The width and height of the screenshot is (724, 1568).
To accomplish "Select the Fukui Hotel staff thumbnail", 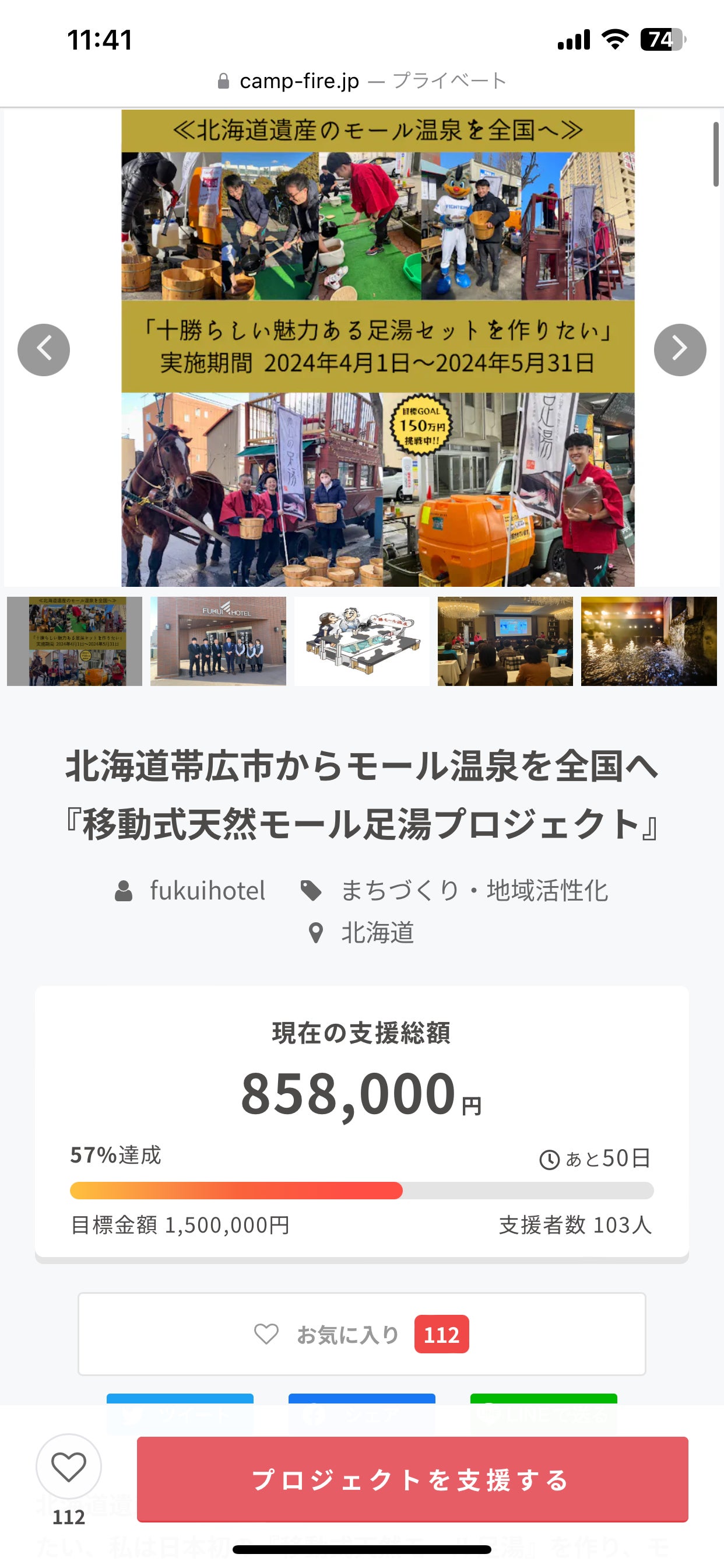I will [x=218, y=641].
